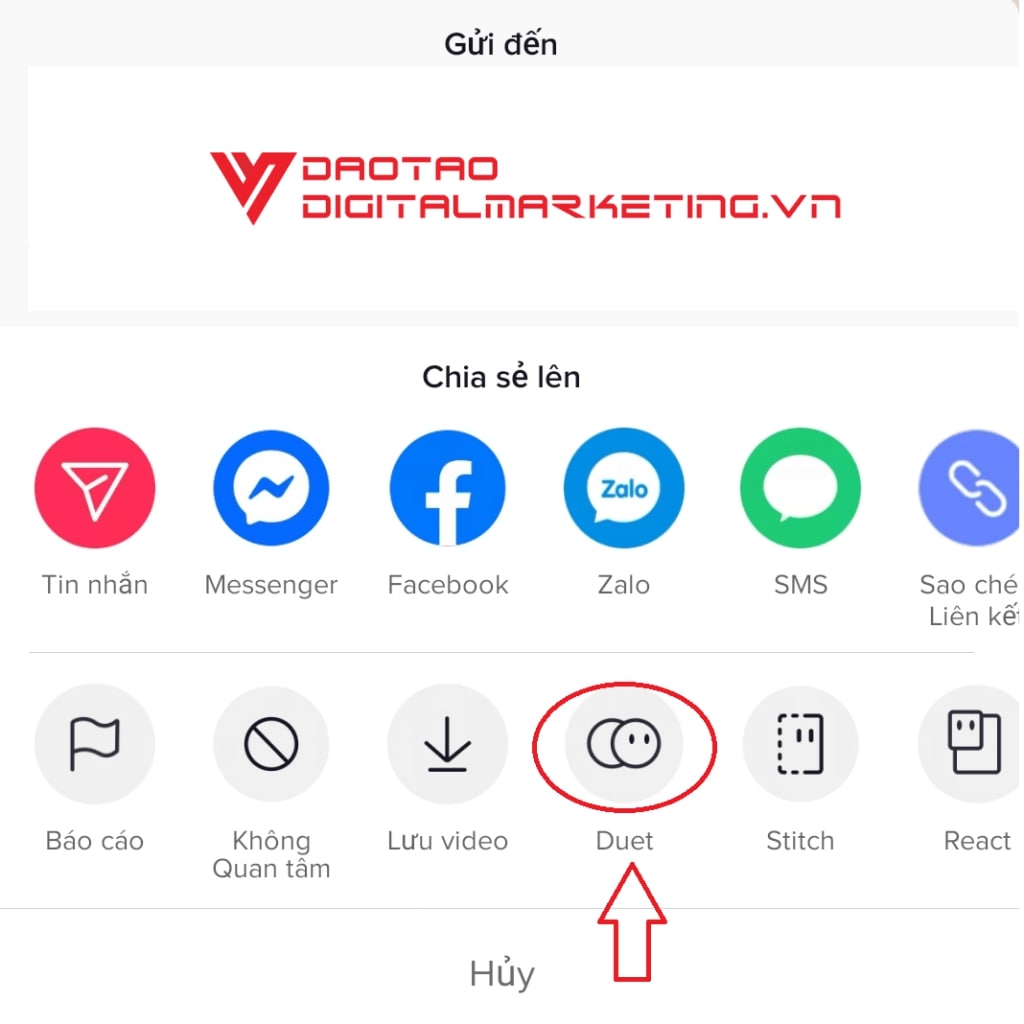Image resolution: width=1024 pixels, height=1024 pixels.
Task: Open the Stitch option
Action: (800, 744)
